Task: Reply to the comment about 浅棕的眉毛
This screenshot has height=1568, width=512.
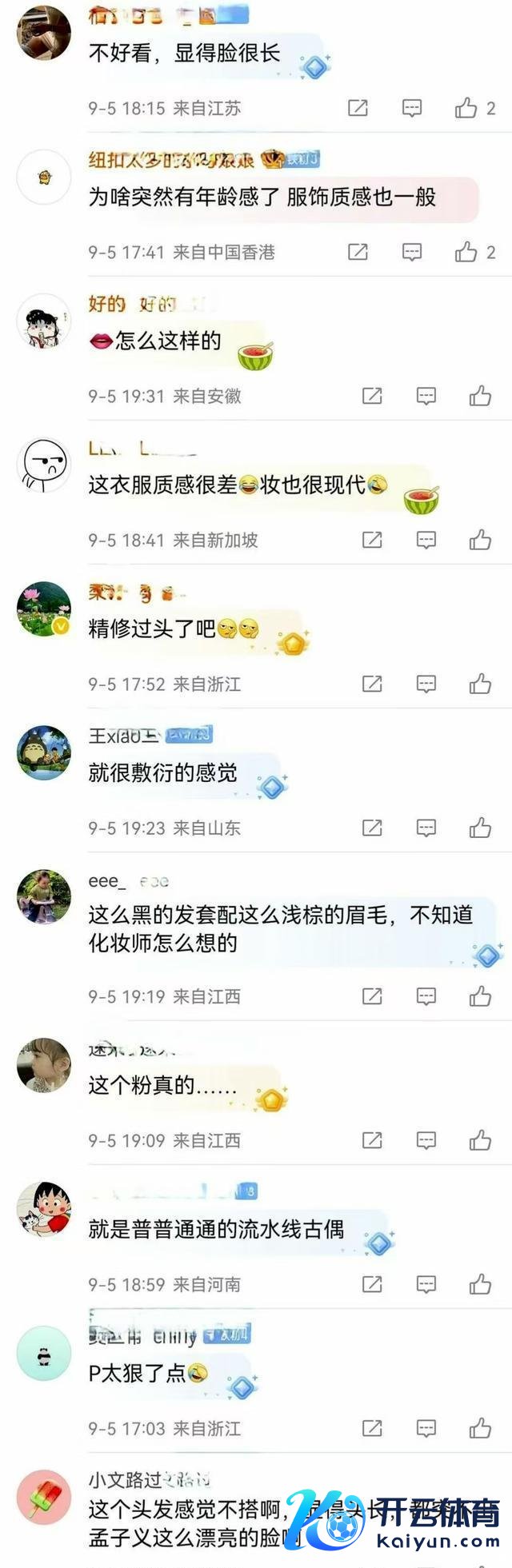Action: point(426,996)
